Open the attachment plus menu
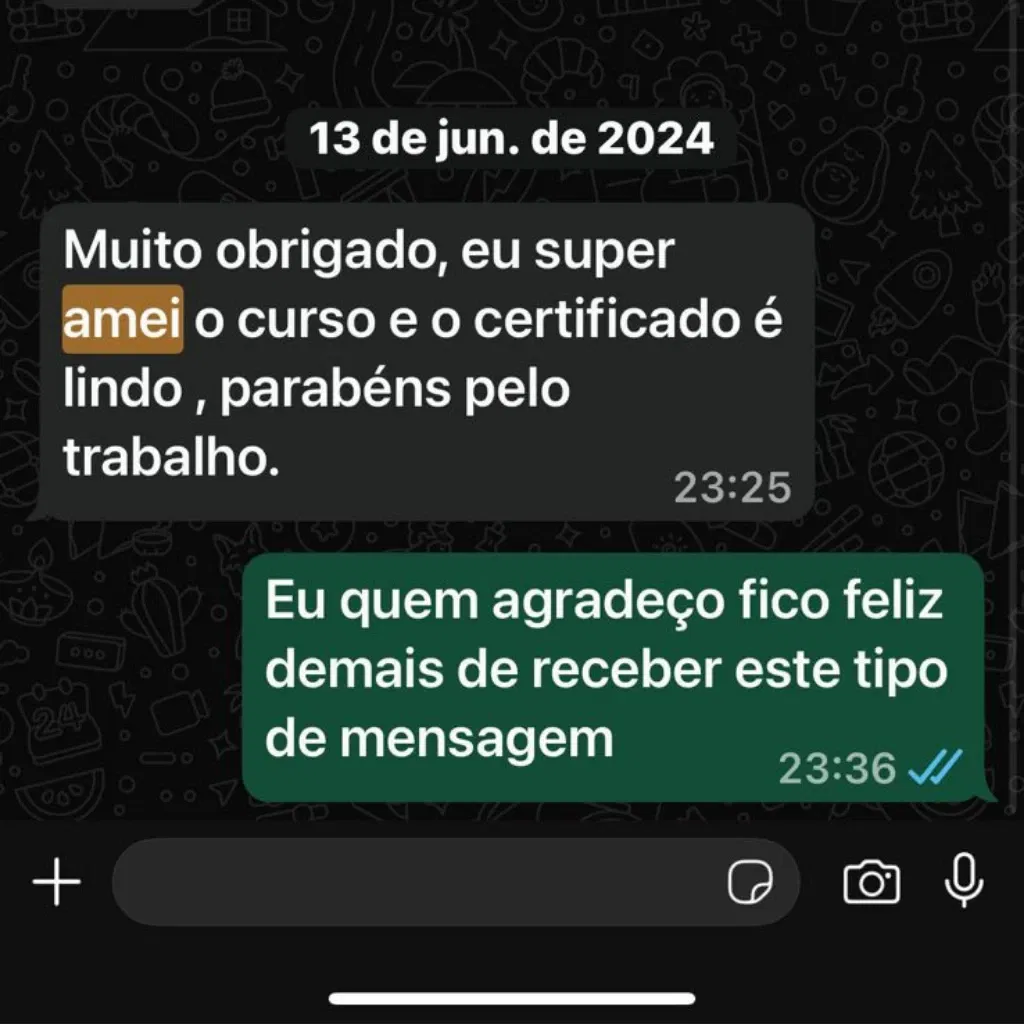Viewport: 1024px width, 1024px height. [x=57, y=883]
